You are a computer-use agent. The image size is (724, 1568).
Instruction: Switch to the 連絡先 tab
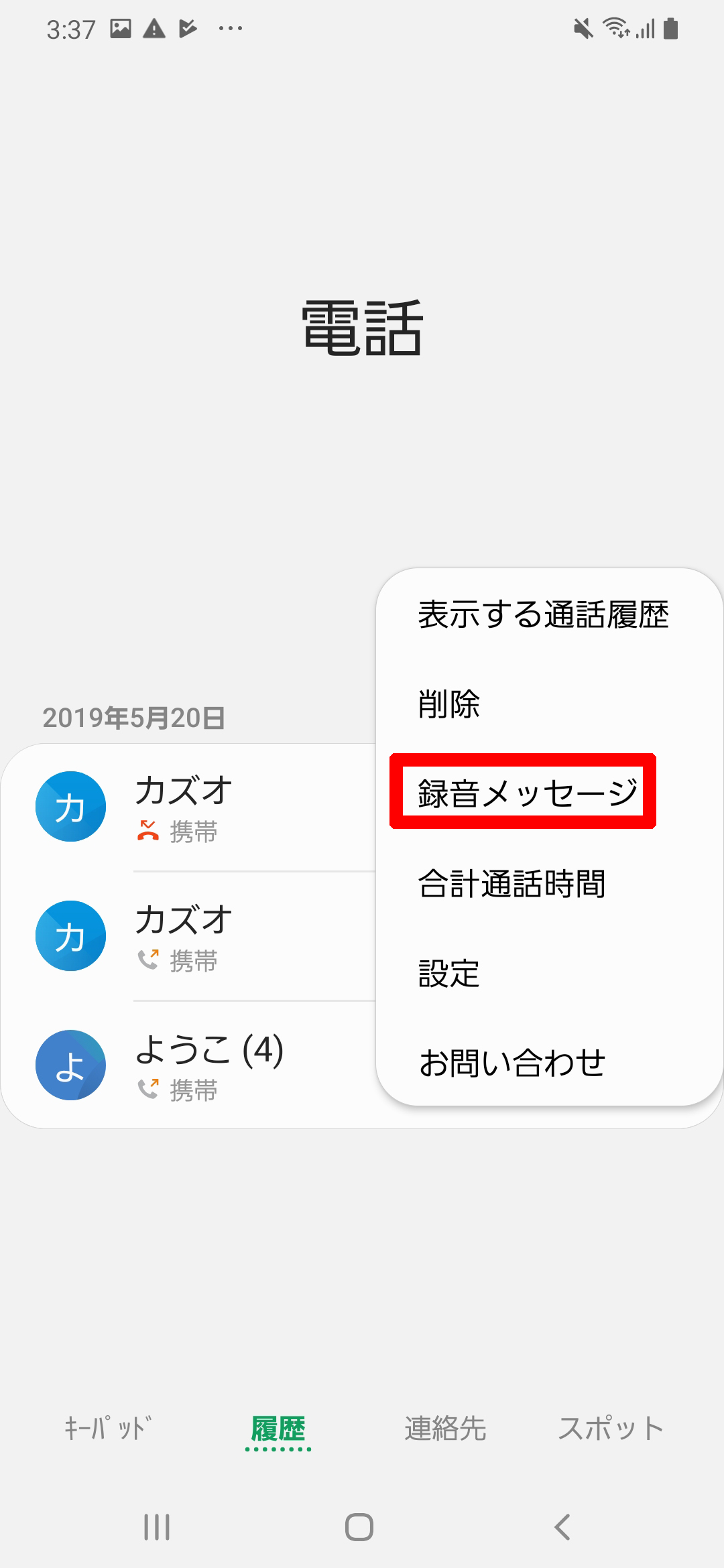pyautogui.click(x=445, y=1429)
